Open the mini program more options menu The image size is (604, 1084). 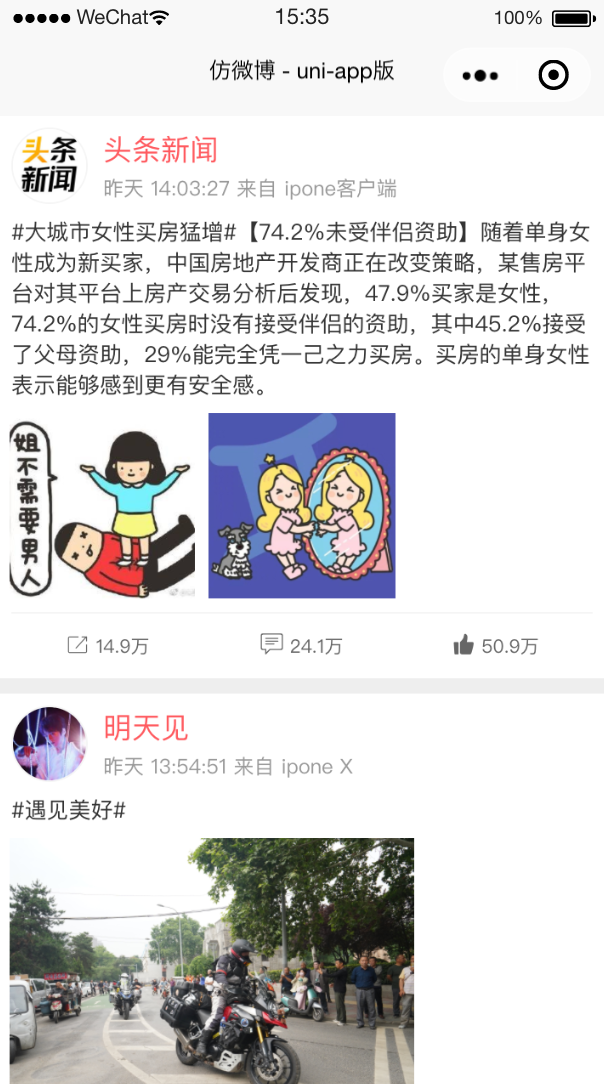click(480, 75)
